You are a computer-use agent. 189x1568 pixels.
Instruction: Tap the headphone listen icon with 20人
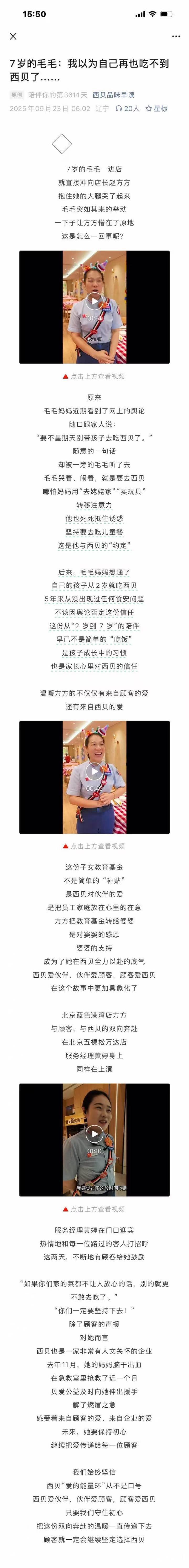point(127,108)
